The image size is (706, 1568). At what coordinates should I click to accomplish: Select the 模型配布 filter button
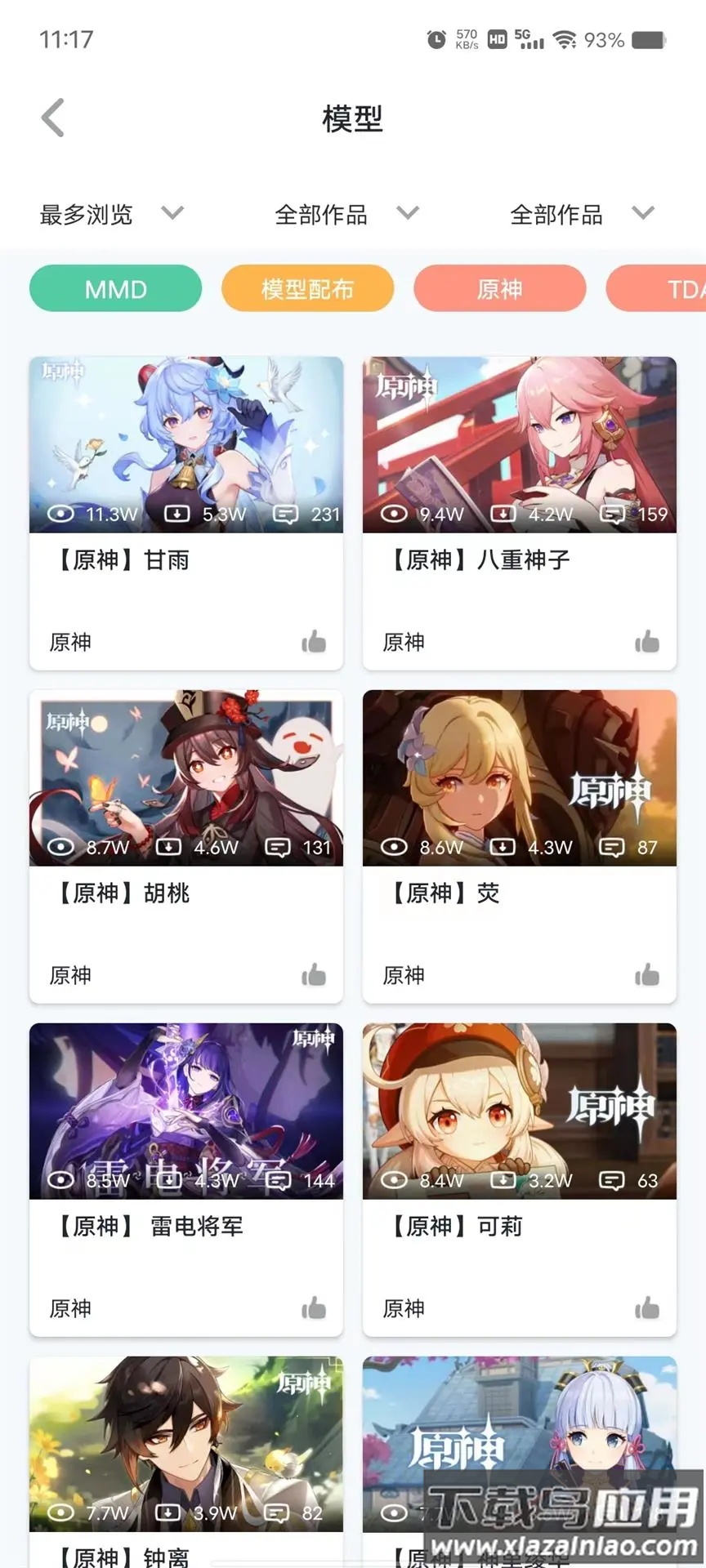point(307,288)
